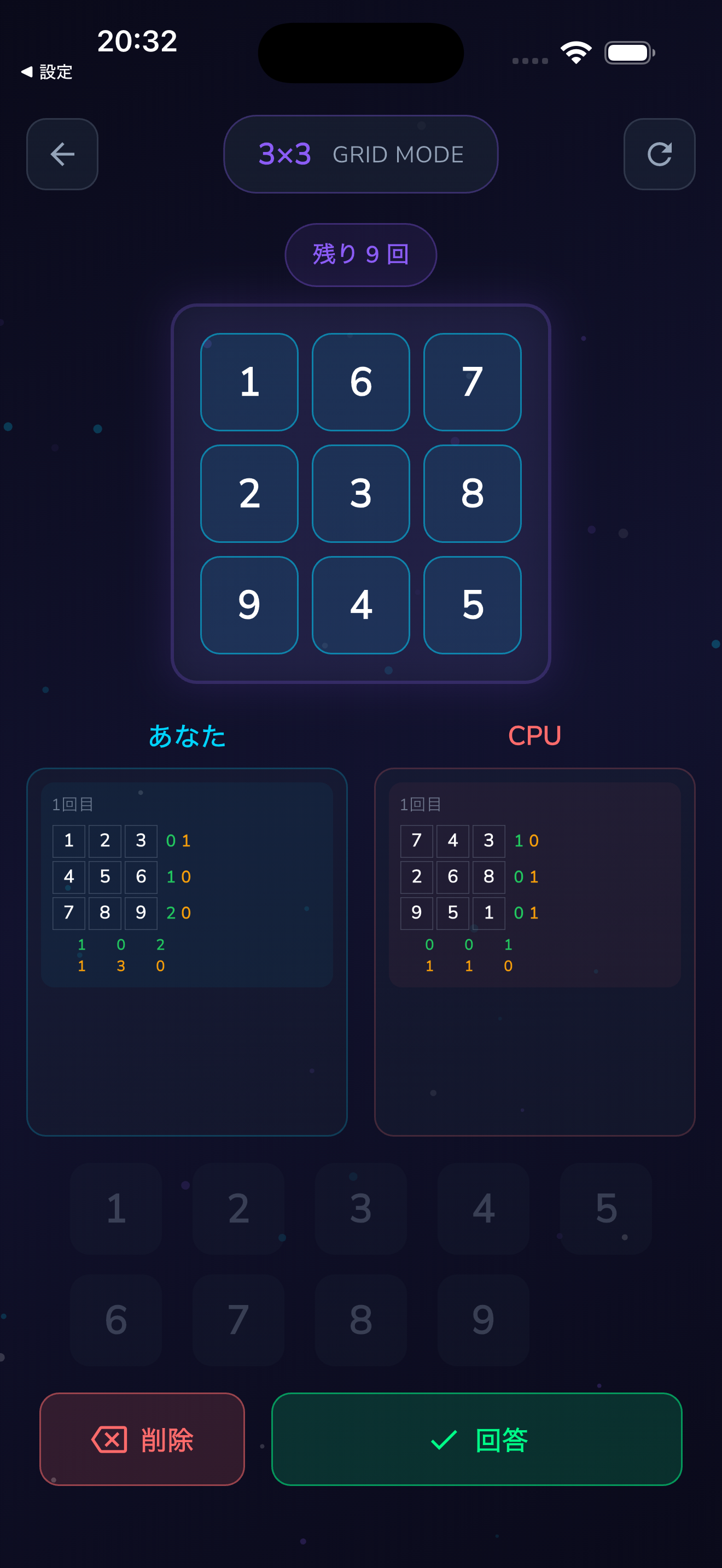Enter 1 on the number keypad
This screenshot has width=722, height=1568.
[115, 1208]
